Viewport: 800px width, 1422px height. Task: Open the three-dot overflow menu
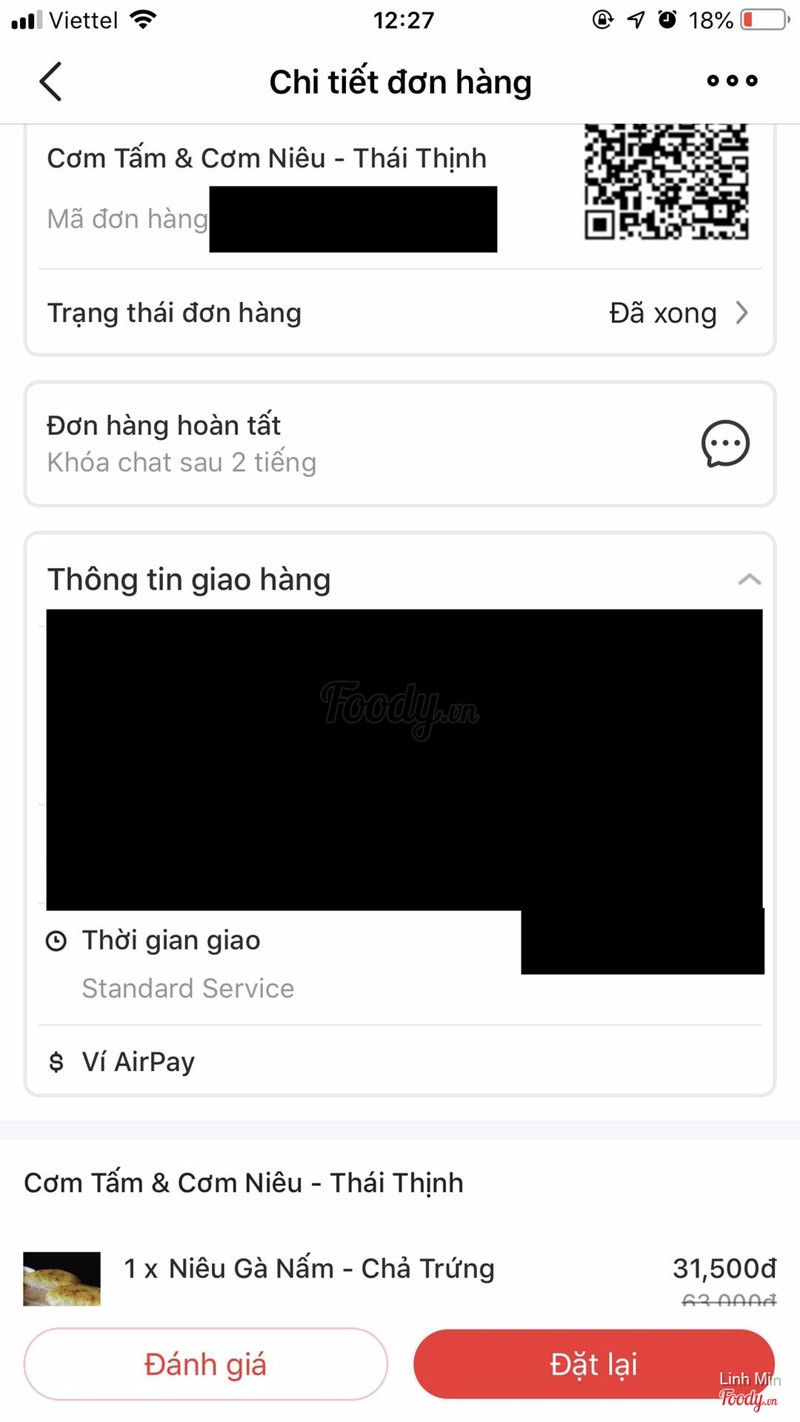732,82
